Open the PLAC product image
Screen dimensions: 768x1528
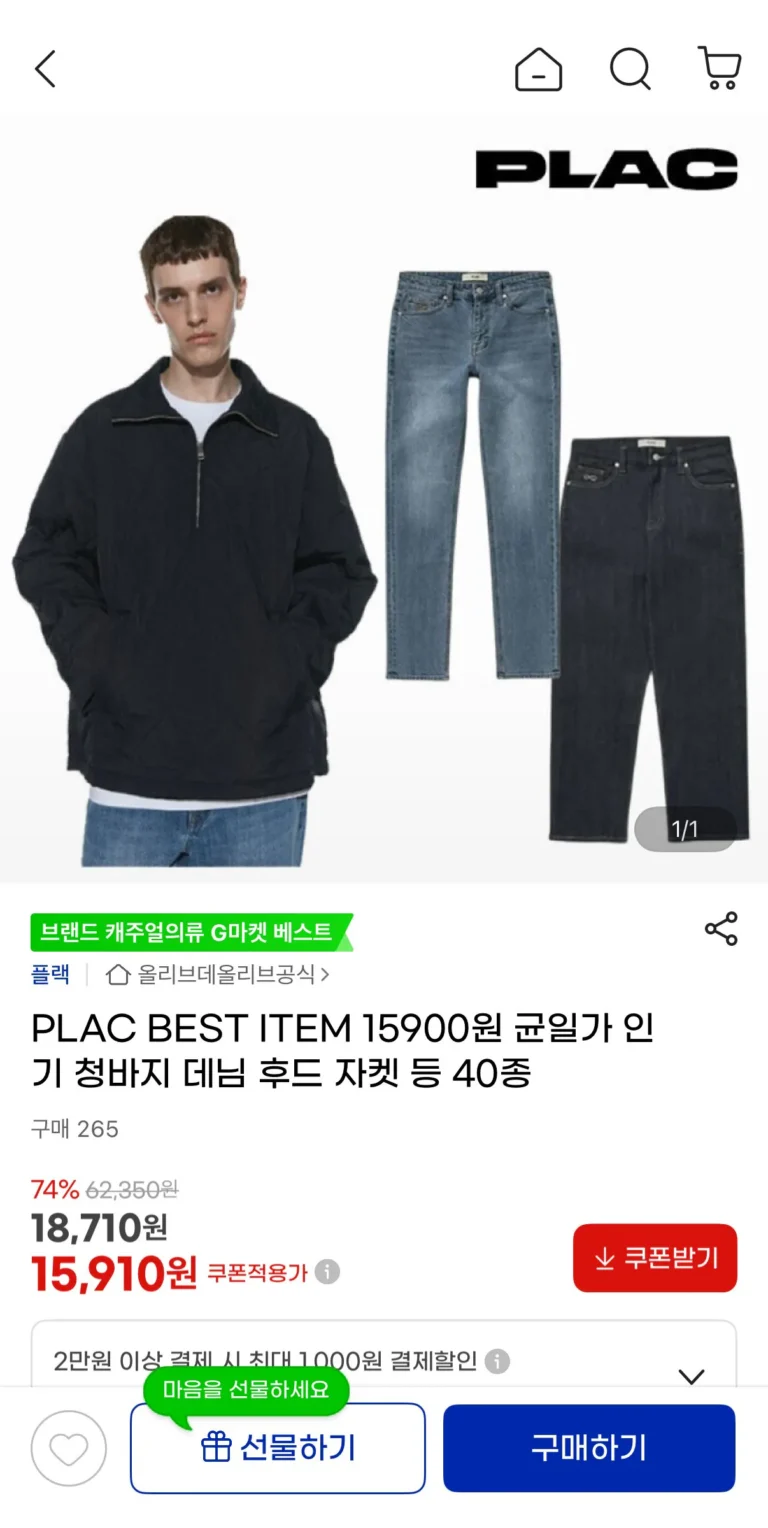coord(384,500)
